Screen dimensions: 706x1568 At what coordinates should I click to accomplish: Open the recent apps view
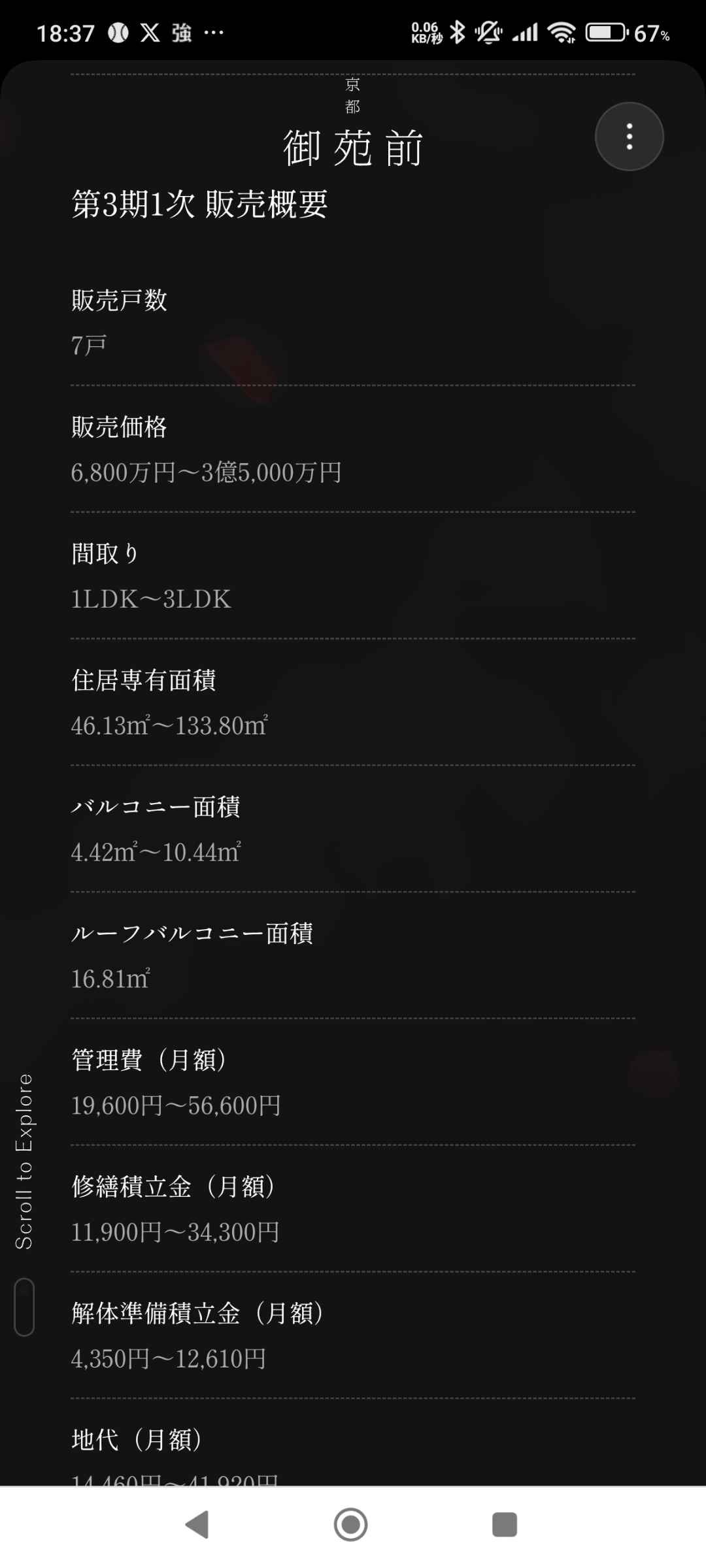pos(504,1525)
